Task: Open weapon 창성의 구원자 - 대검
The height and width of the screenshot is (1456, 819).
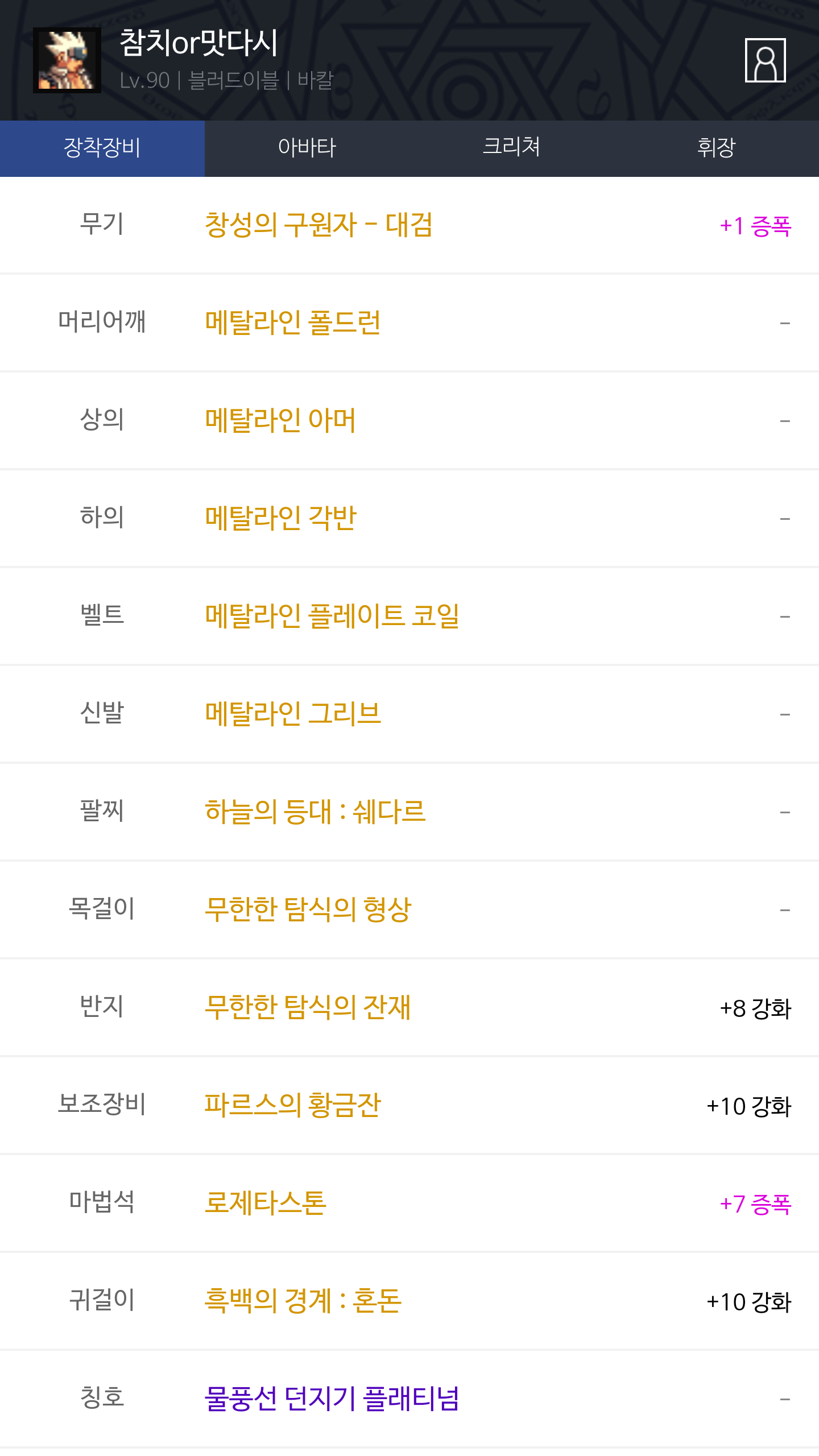Action: [318, 225]
